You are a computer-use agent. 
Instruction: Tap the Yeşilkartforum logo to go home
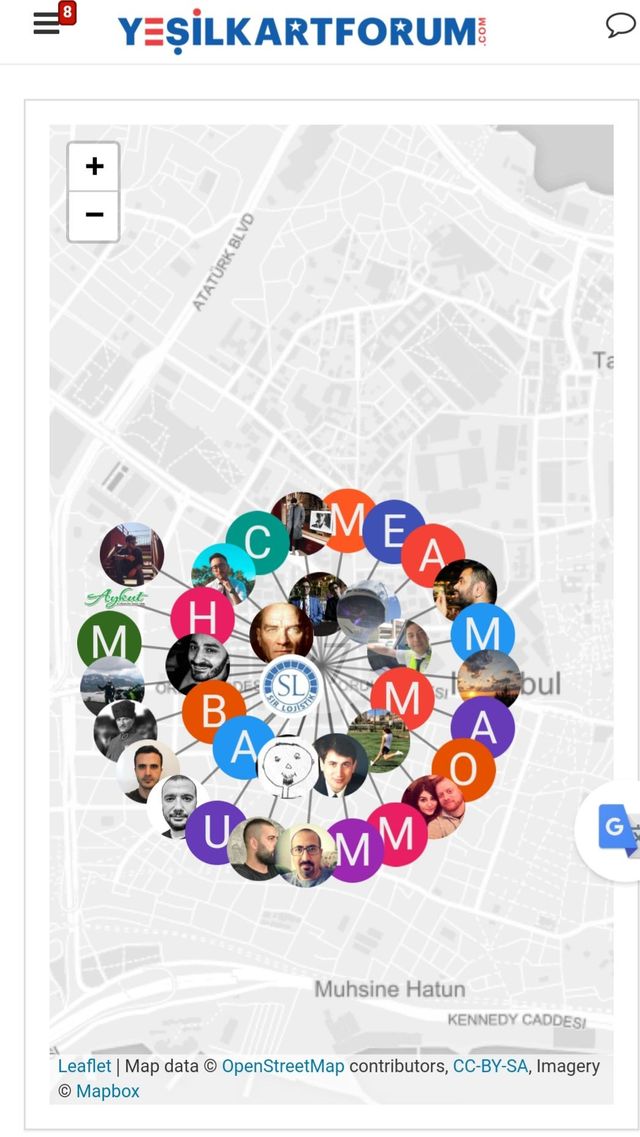coord(302,33)
